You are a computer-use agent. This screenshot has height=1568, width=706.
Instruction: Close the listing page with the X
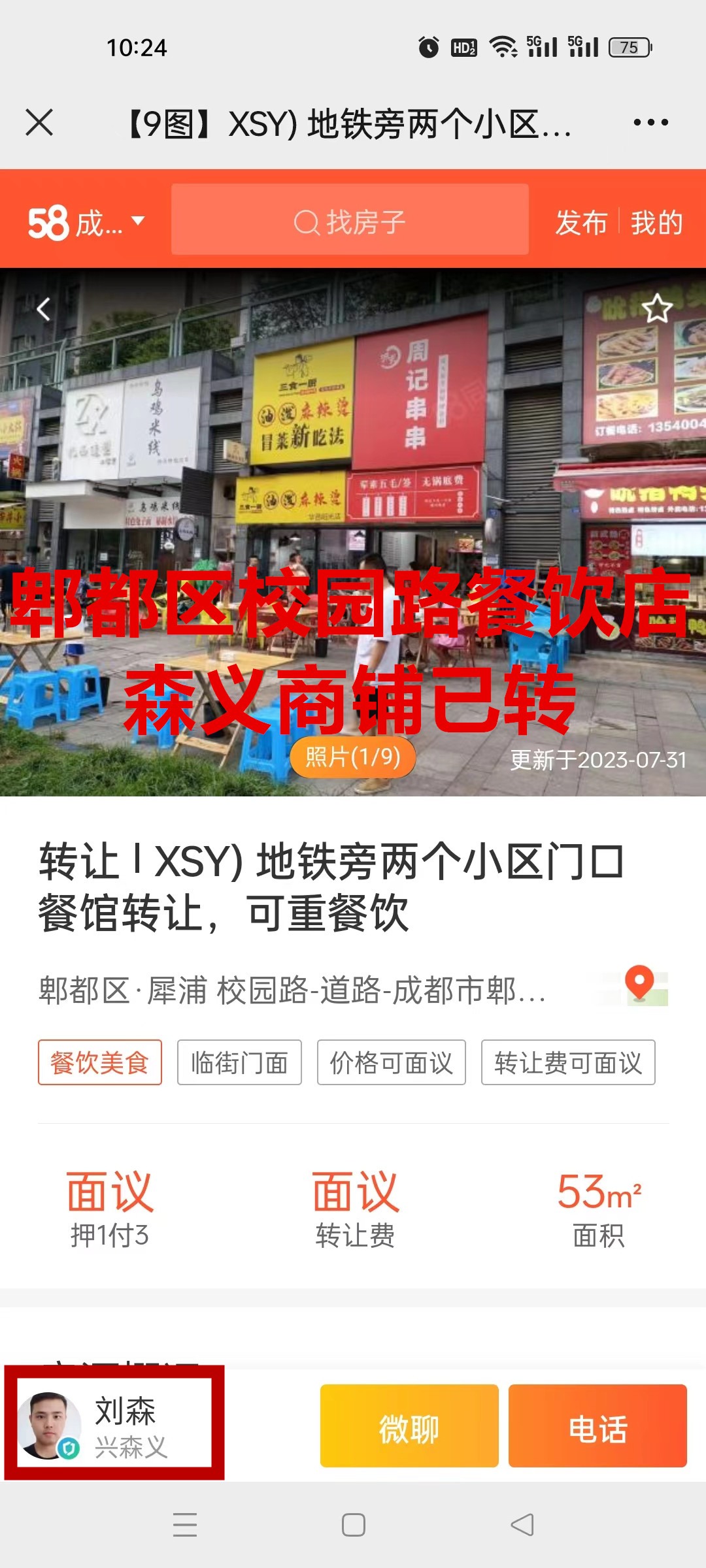(39, 122)
